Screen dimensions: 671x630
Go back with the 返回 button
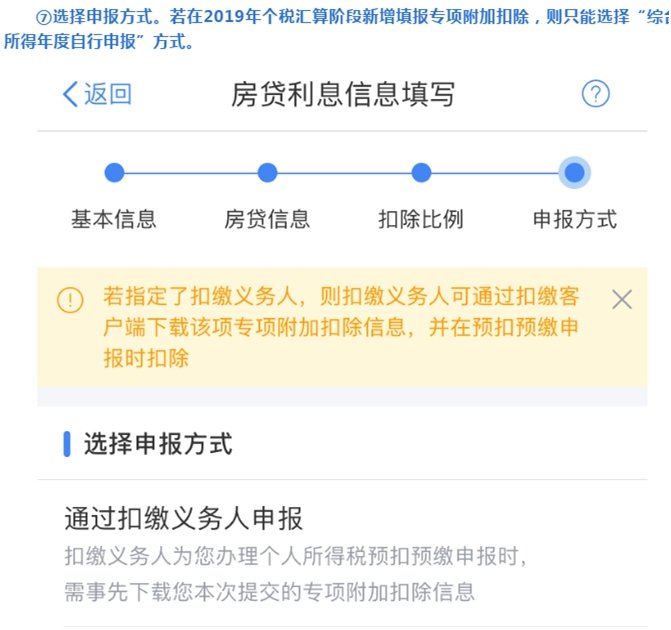click(x=96, y=95)
